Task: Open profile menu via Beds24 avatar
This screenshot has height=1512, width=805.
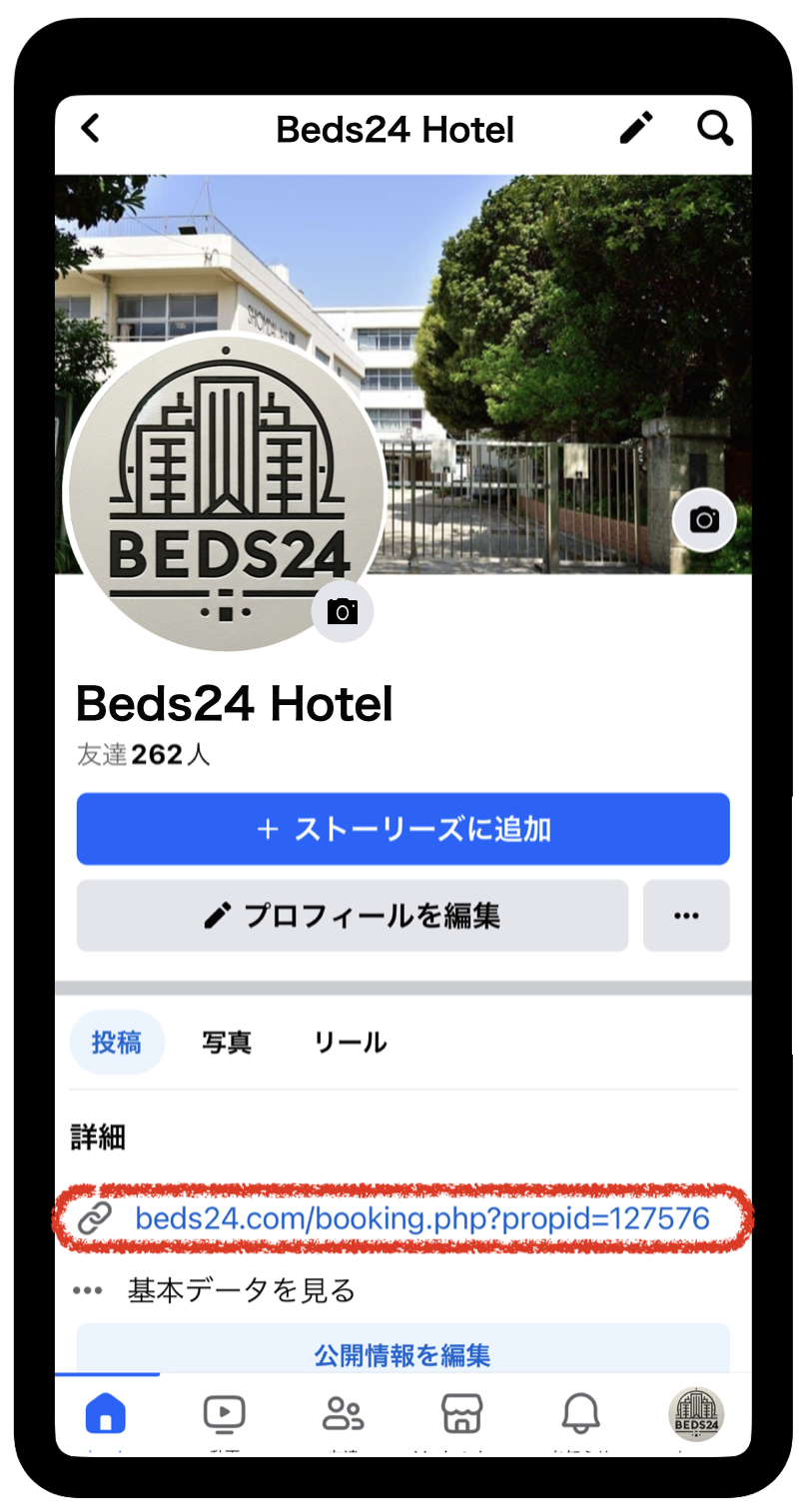Action: [x=696, y=1414]
